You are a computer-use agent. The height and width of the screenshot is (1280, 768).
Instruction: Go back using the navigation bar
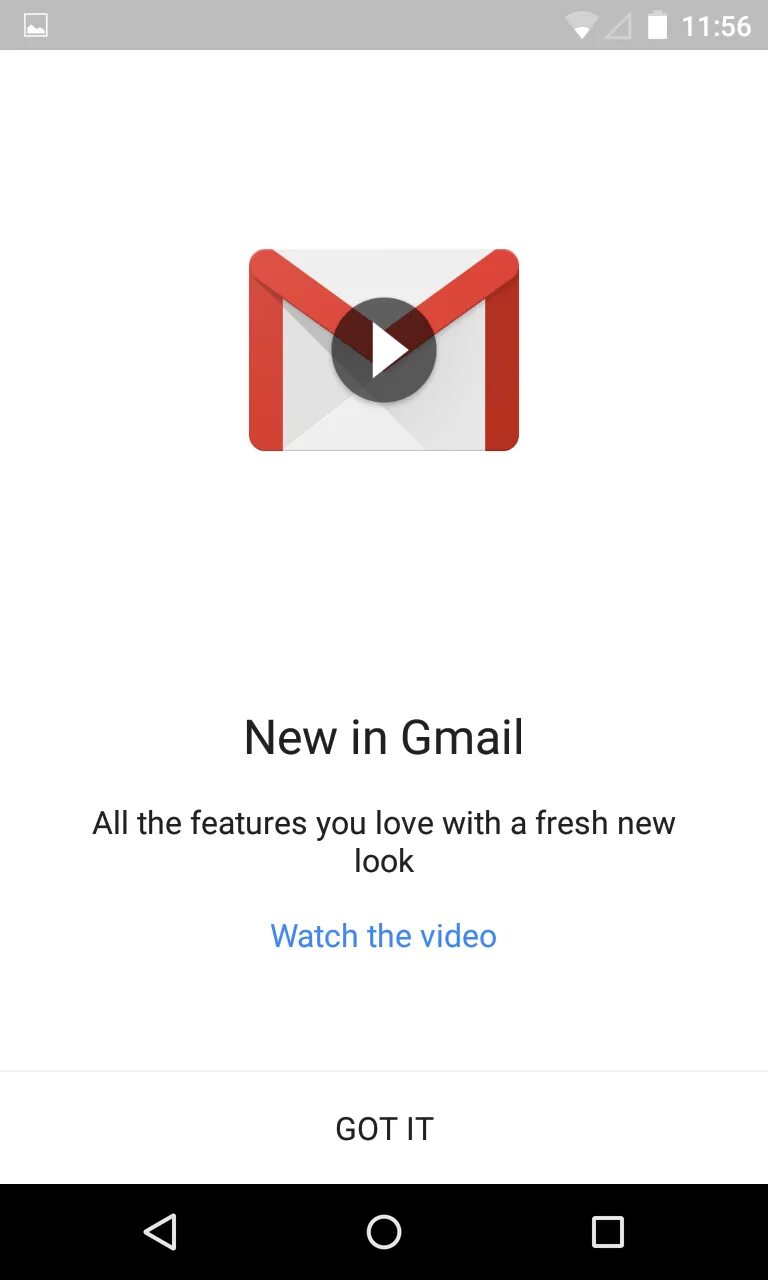click(x=160, y=1232)
